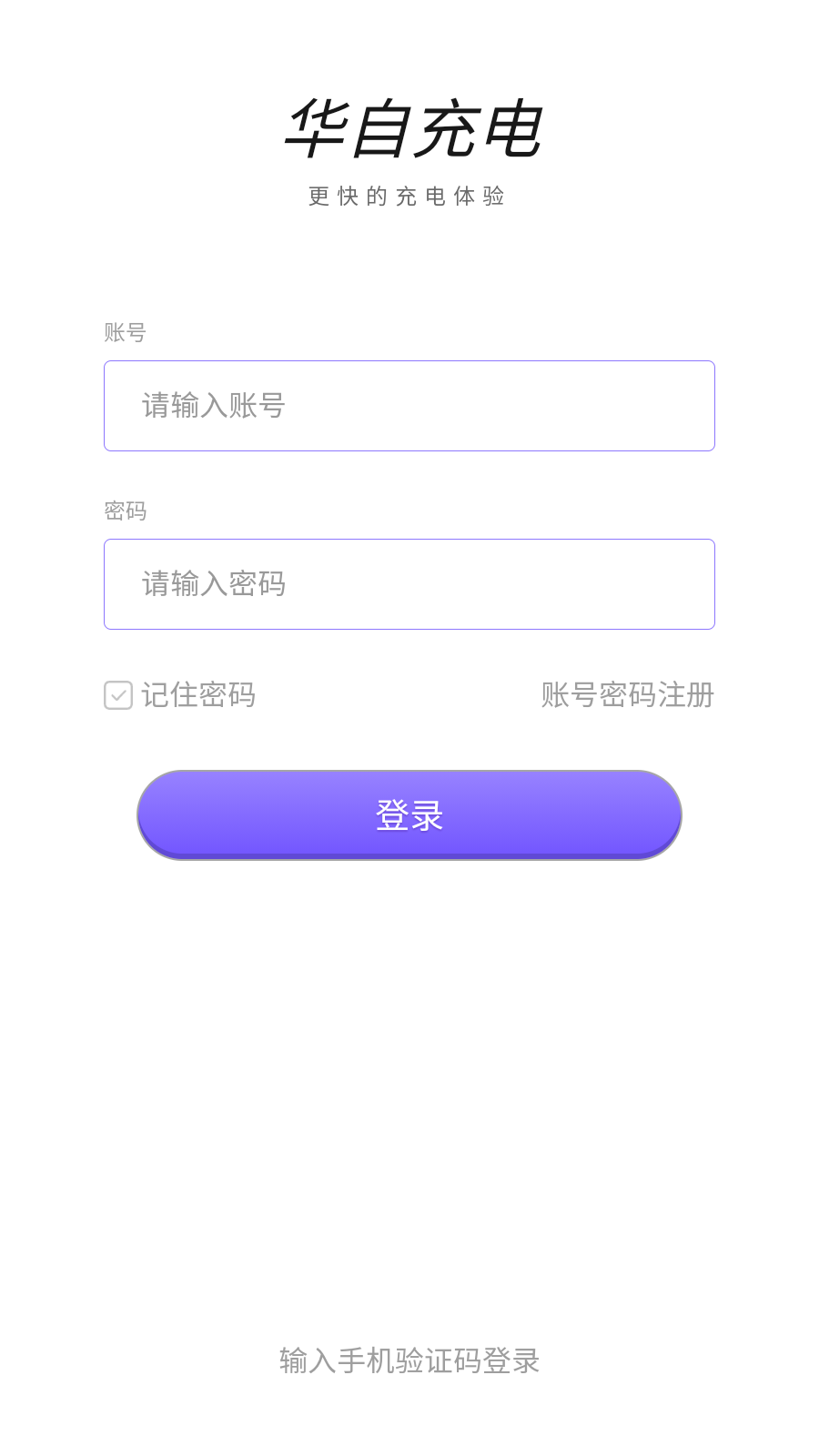Tap the 账号 account input field
Viewport: 819px width, 1456px height.
point(409,406)
